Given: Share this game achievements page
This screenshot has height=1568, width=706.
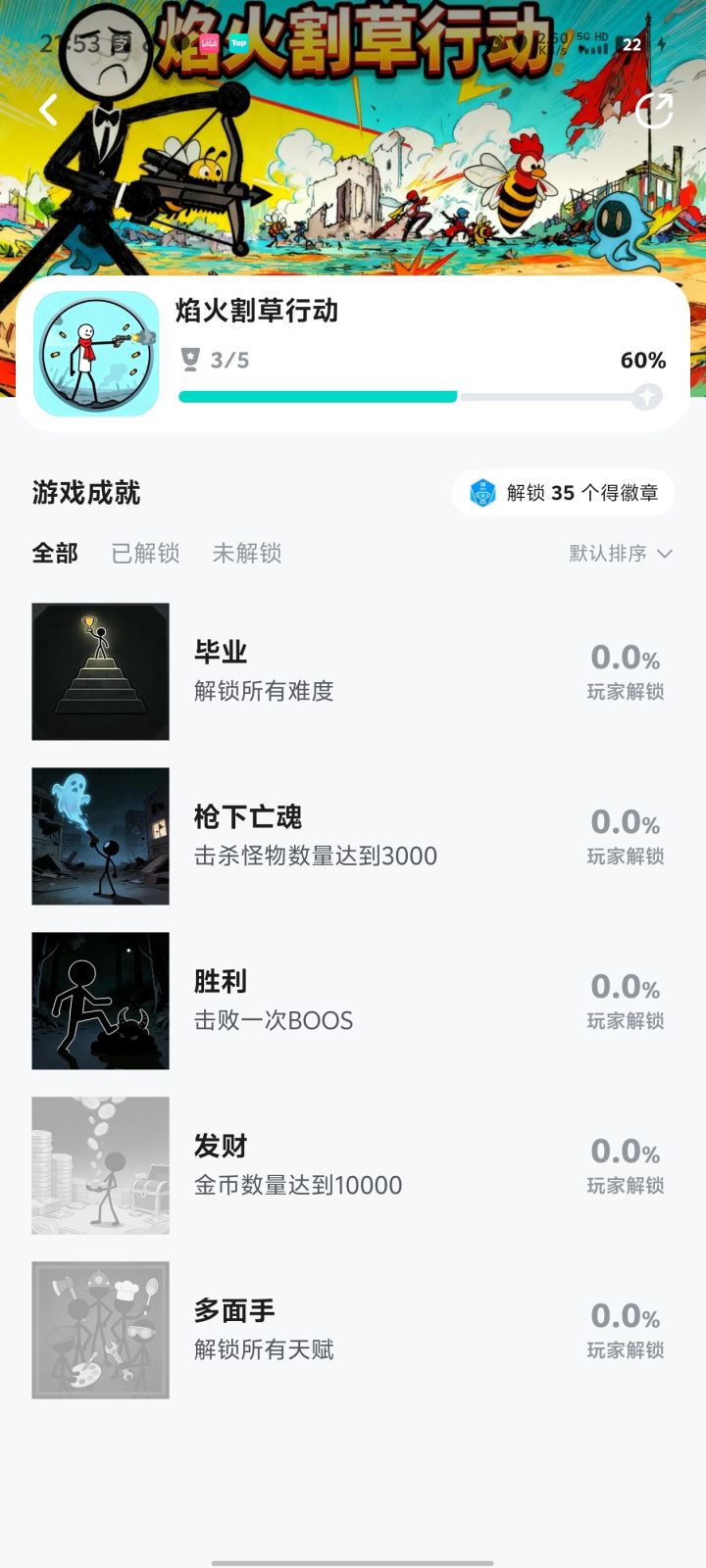Looking at the screenshot, I should 653,111.
